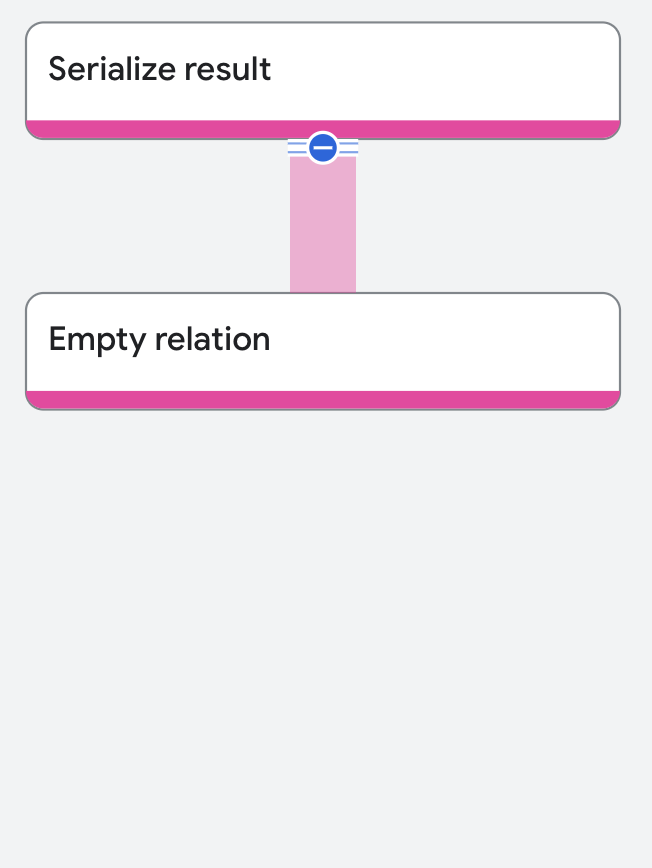Select the Empty relation node
The image size is (652, 868).
pyautogui.click(x=322, y=342)
